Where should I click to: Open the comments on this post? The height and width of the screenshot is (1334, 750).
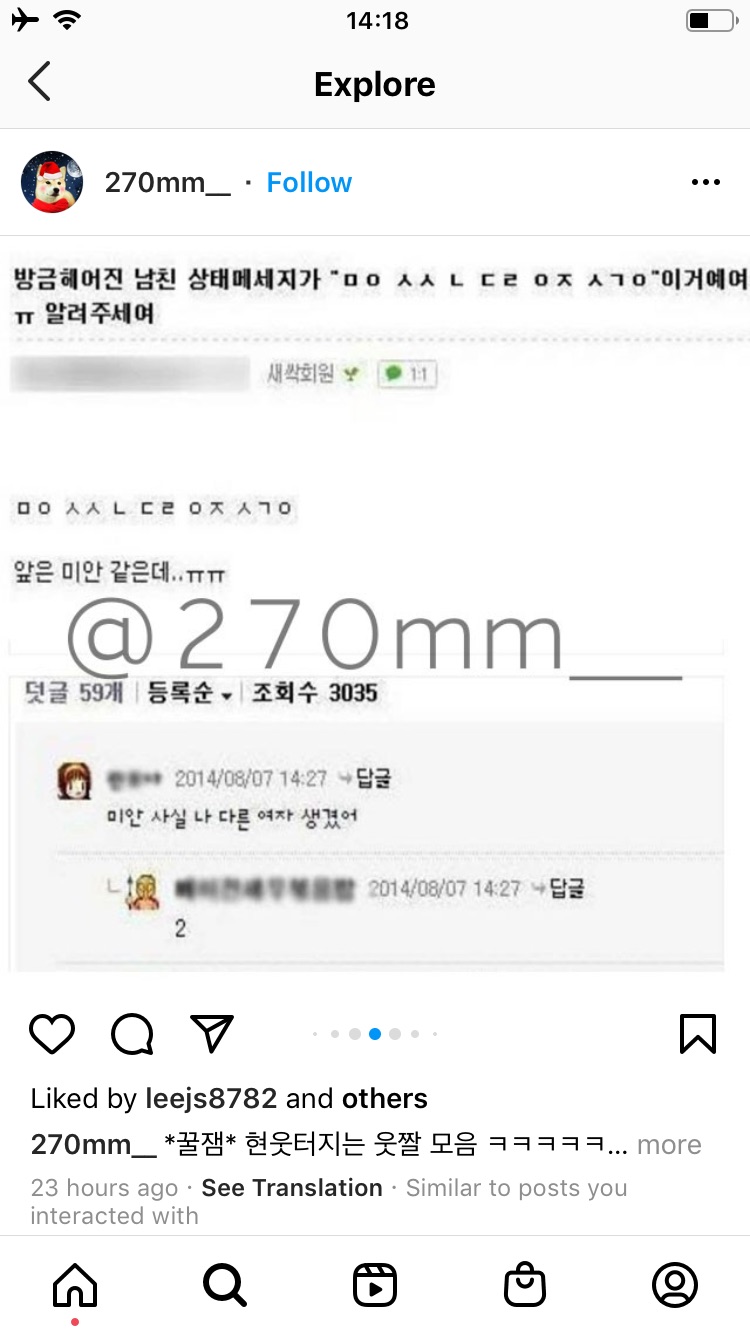coord(132,1034)
